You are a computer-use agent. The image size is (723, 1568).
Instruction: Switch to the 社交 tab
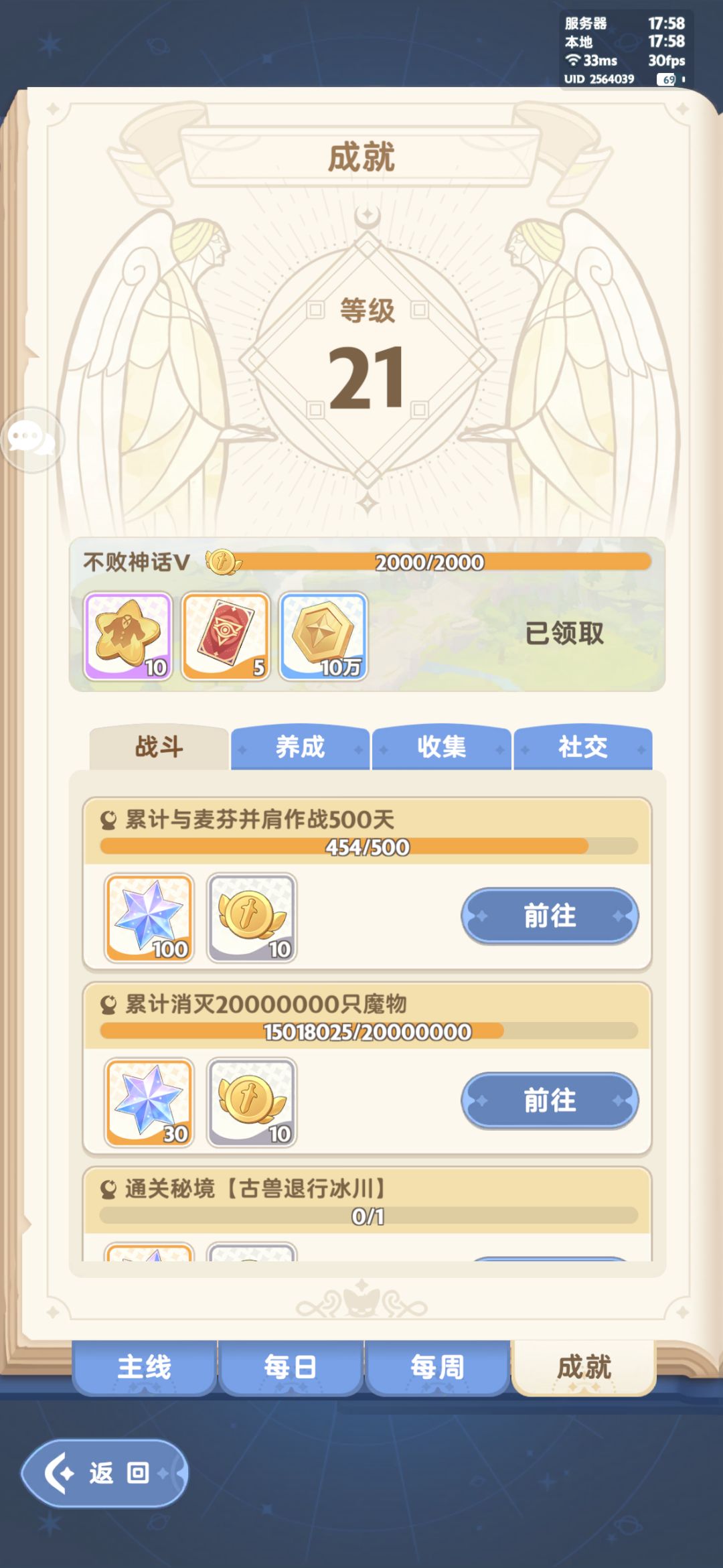[x=582, y=747]
